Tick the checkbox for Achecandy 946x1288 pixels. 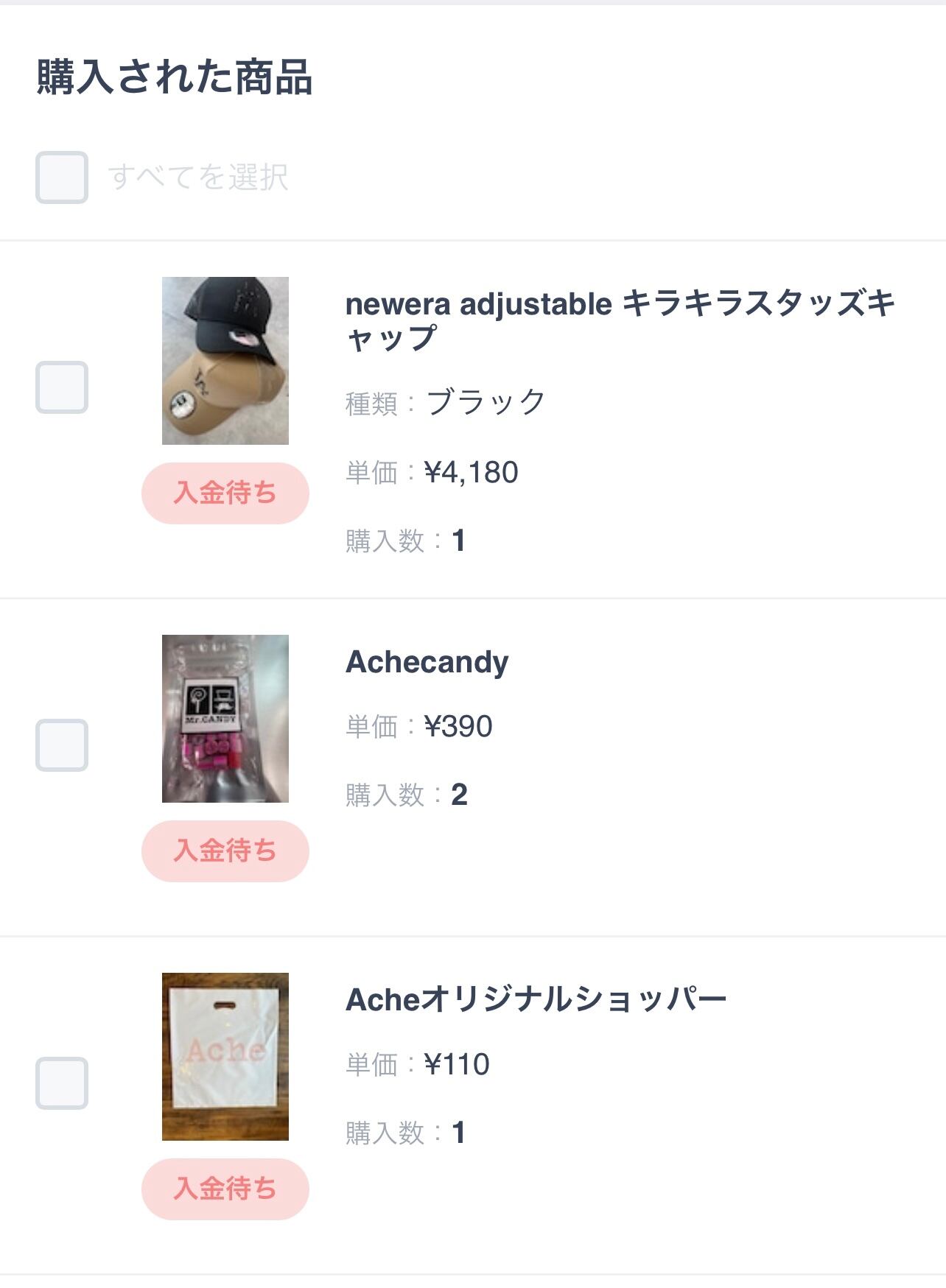(x=62, y=745)
